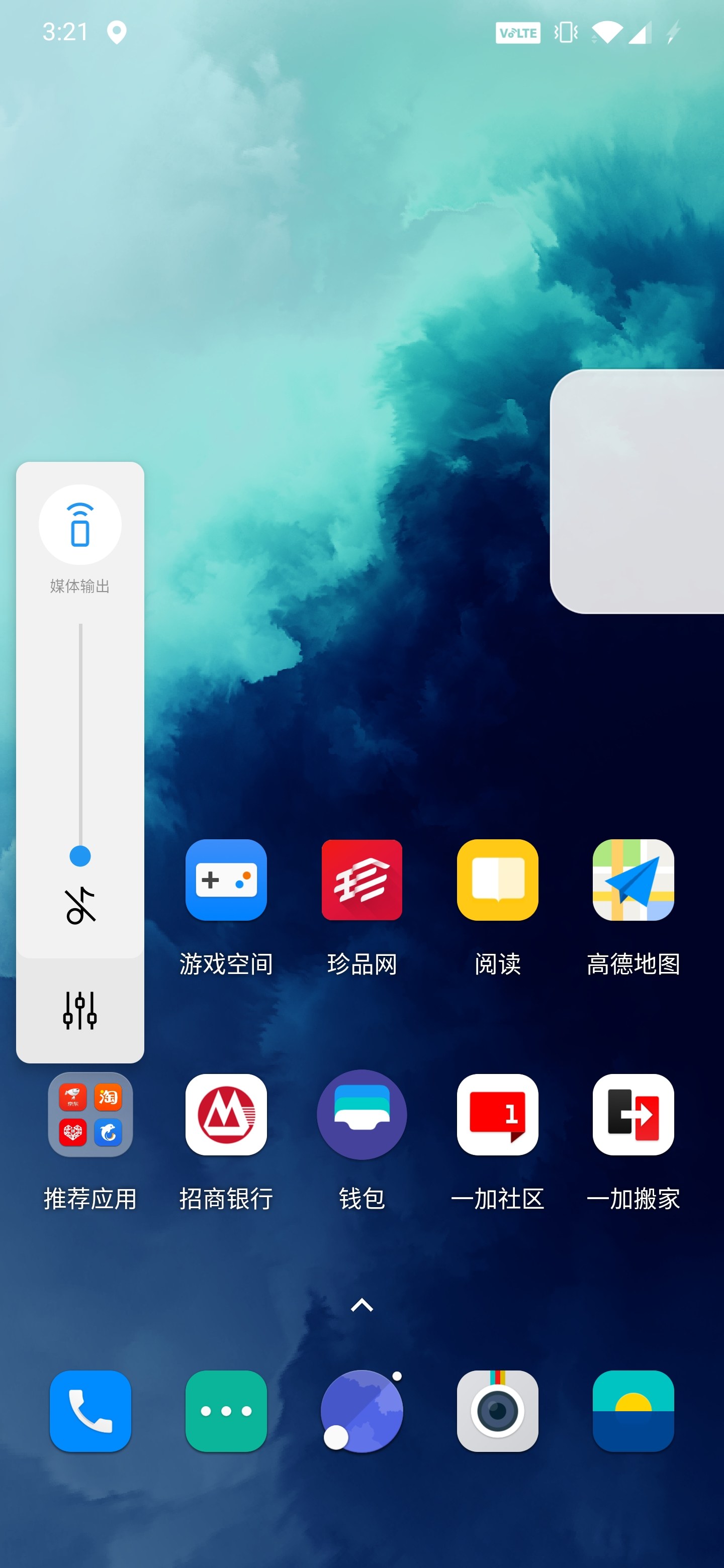The image size is (724, 1568).
Task: Launch the browser in the dock
Action: tap(361, 1411)
